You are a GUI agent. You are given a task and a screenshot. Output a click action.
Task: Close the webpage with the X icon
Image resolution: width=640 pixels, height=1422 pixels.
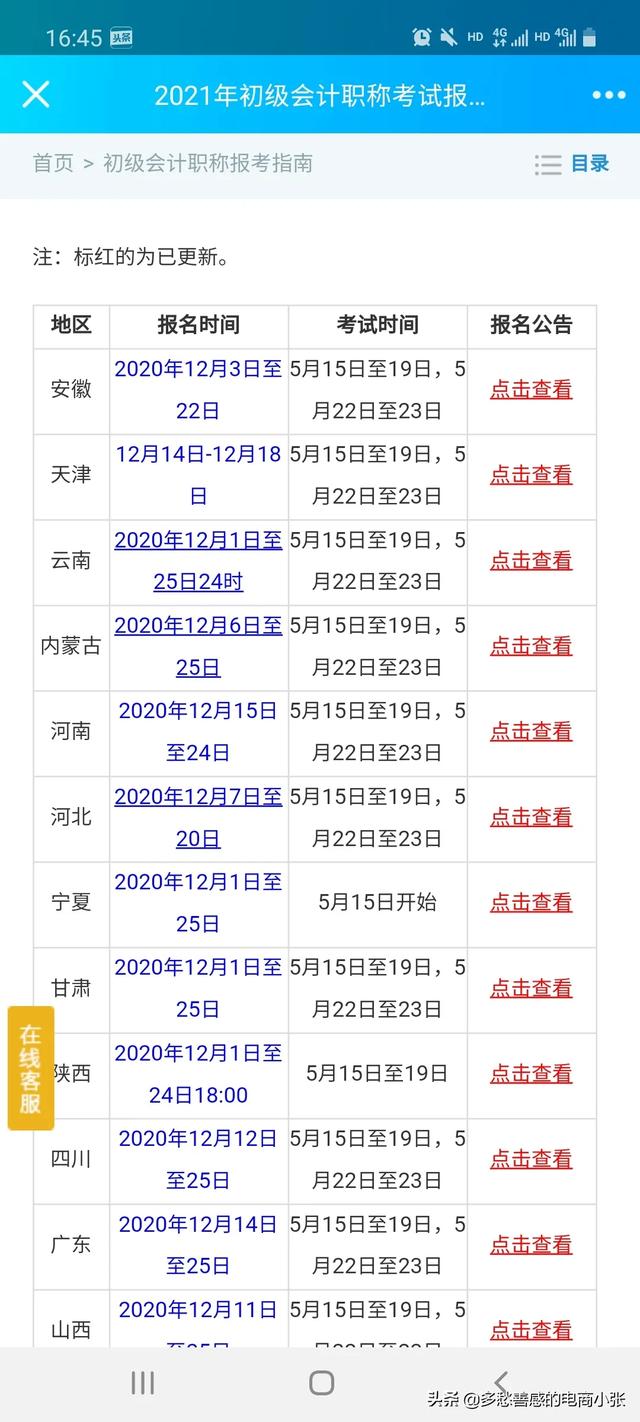click(36, 94)
